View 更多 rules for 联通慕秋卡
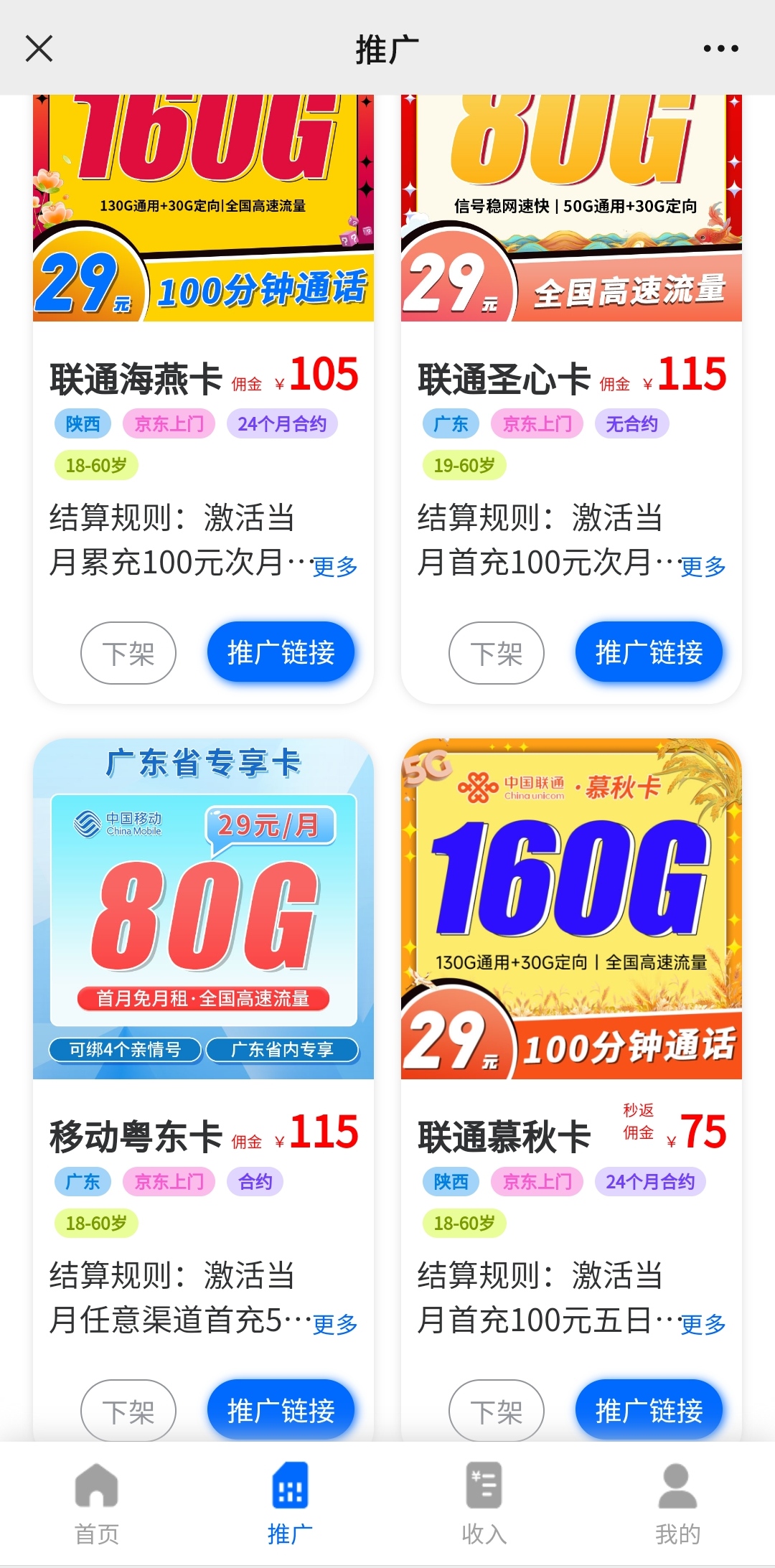 (703, 1325)
